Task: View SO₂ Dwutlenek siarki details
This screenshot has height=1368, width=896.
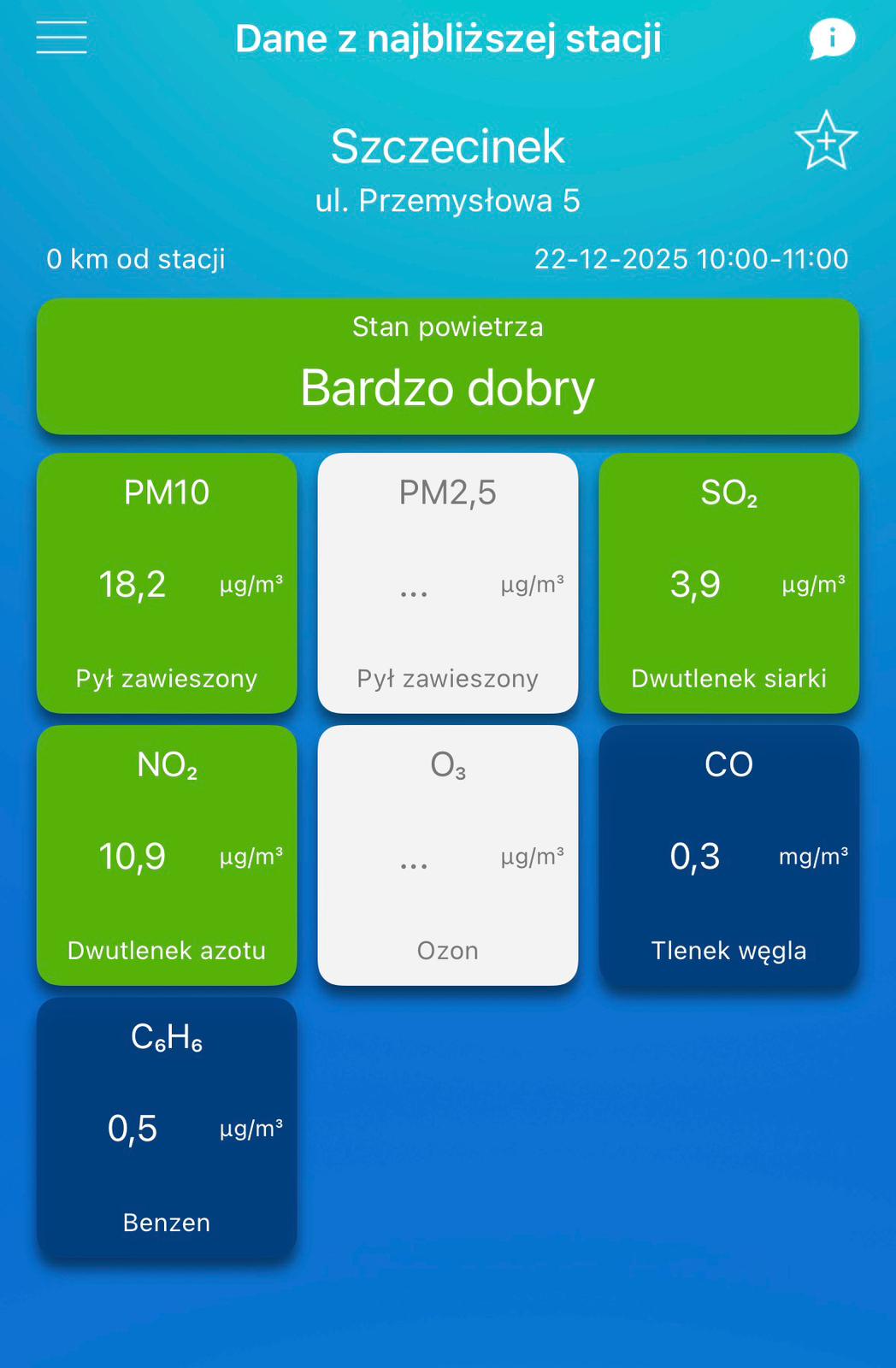Action: (x=729, y=583)
